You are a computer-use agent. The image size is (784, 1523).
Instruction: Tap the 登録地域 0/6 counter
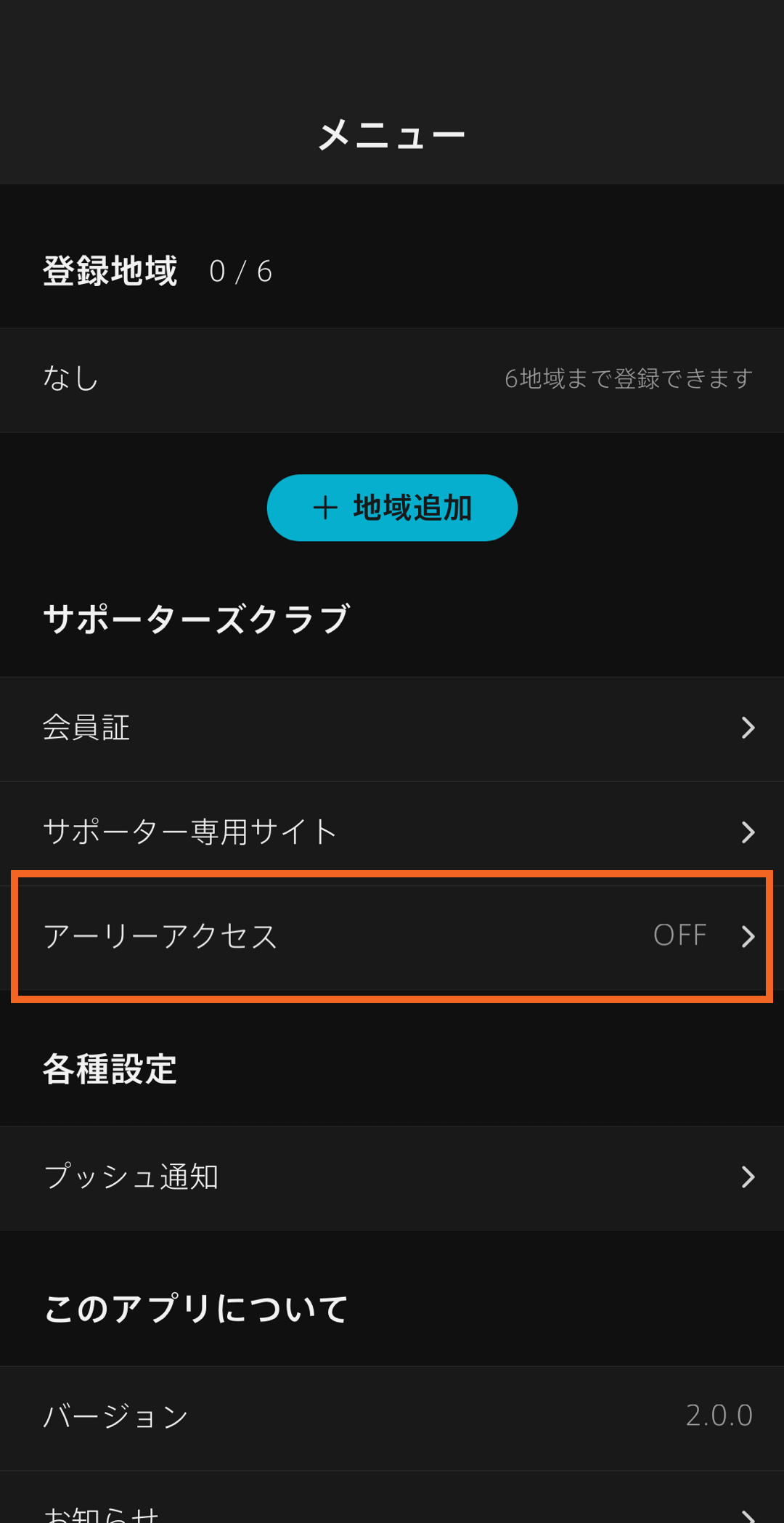click(156, 271)
